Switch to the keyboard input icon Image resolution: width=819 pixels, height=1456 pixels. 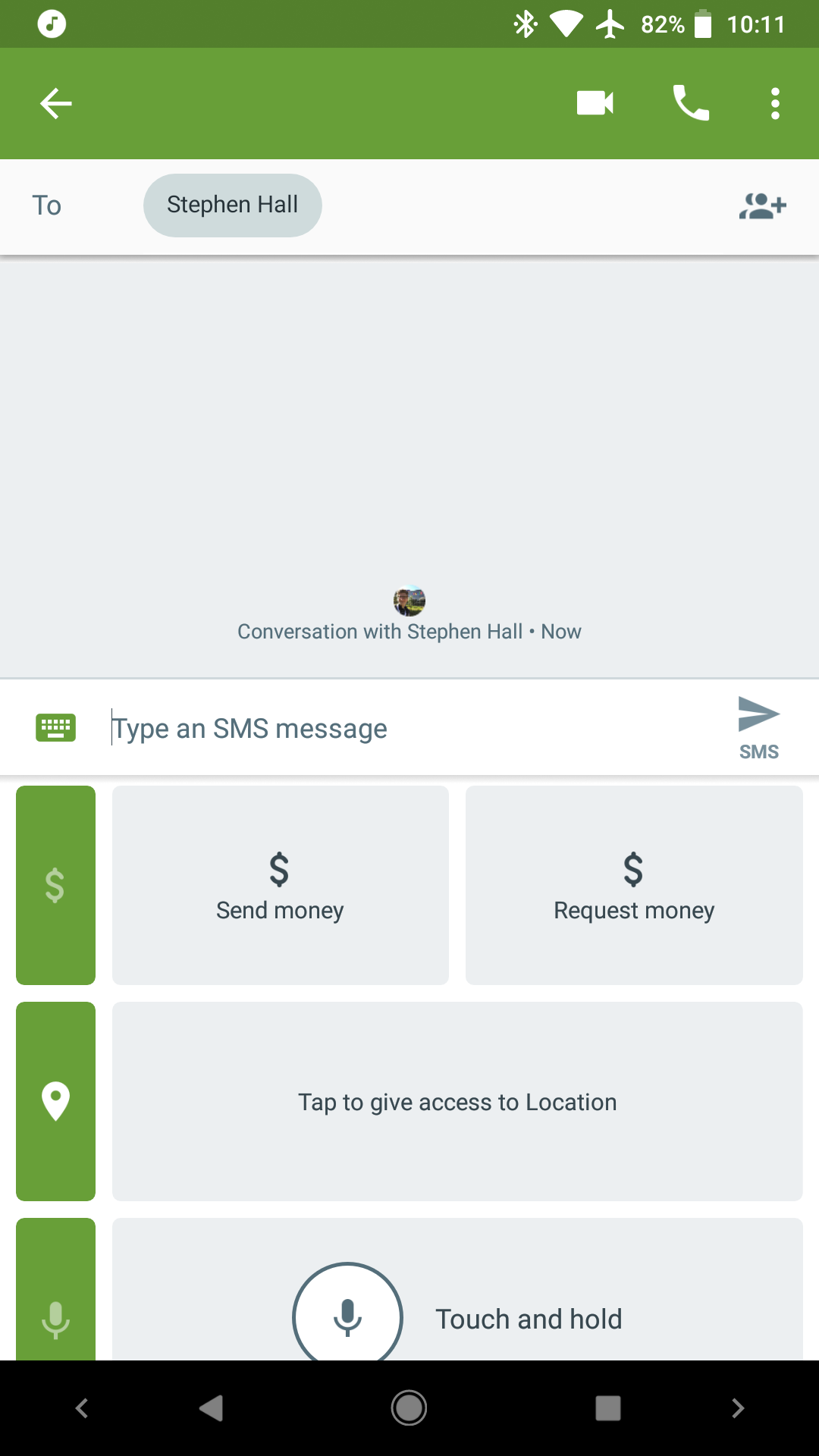55,726
